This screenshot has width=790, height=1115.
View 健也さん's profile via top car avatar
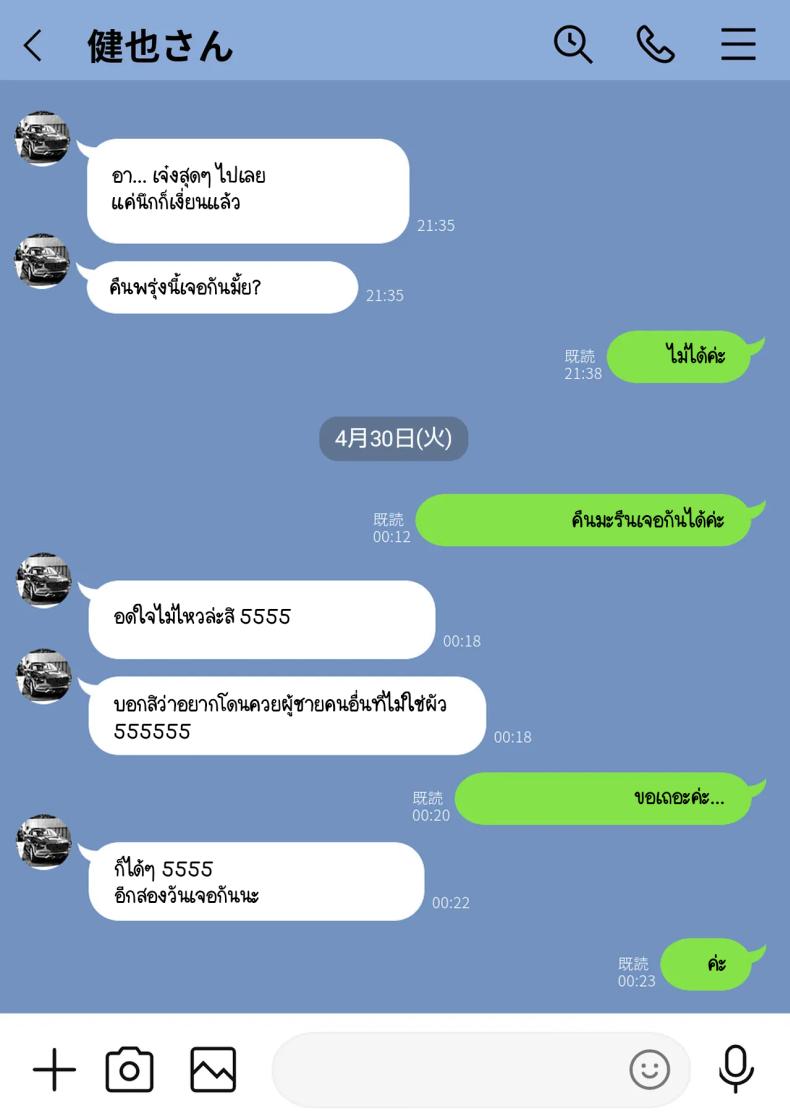[x=42, y=138]
